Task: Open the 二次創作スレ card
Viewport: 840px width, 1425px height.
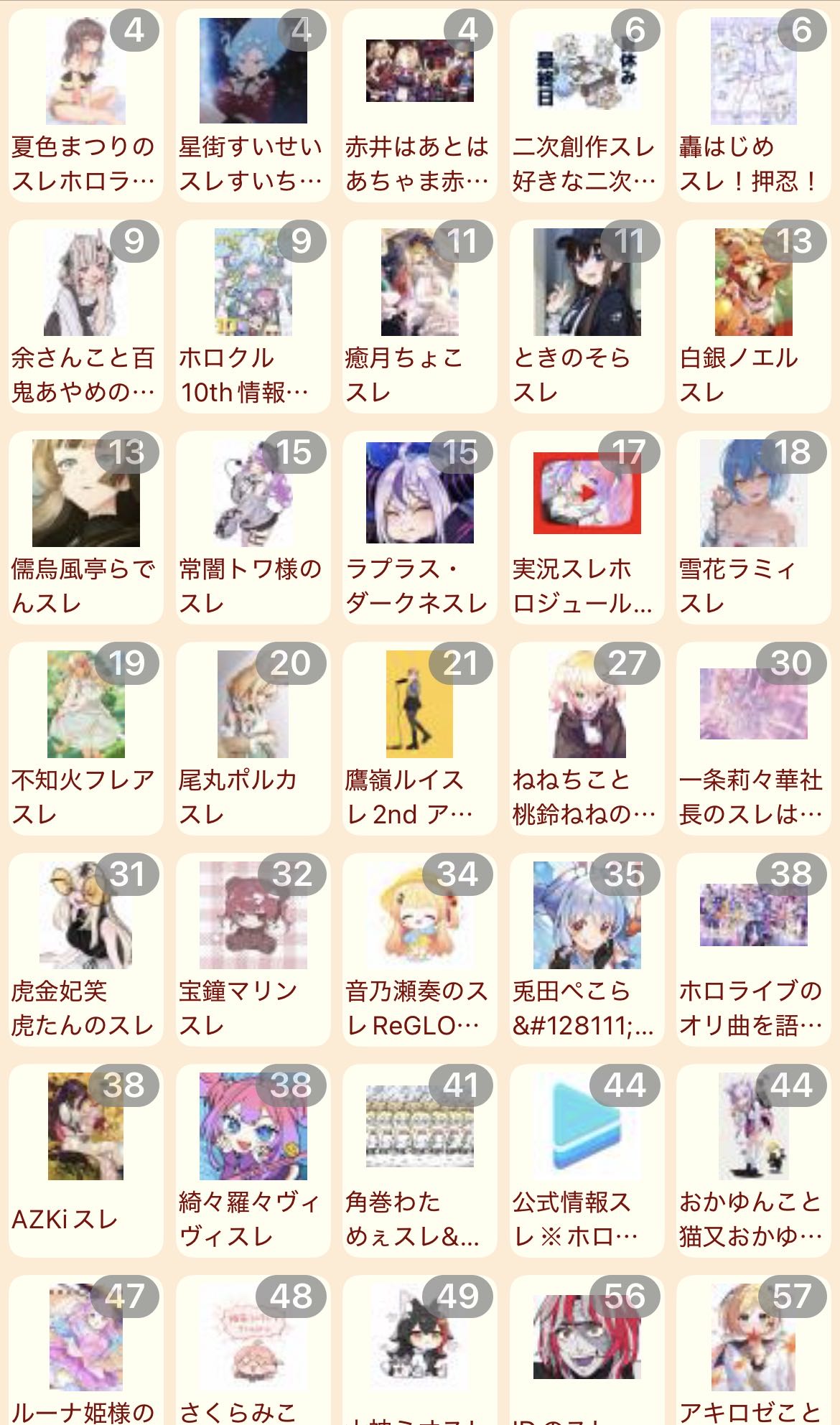Action: click(x=587, y=106)
